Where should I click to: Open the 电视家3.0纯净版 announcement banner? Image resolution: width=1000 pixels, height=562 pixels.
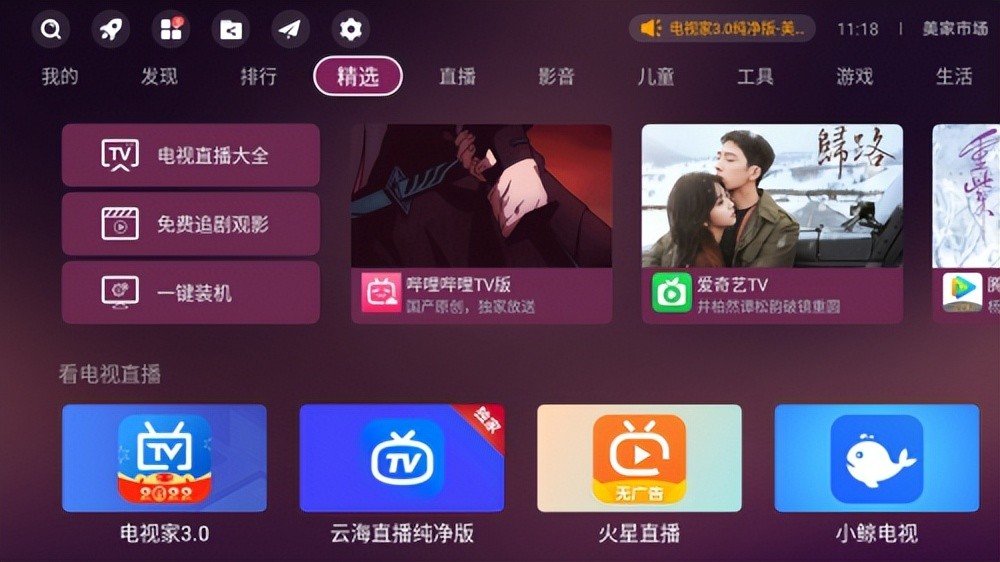[x=721, y=28]
